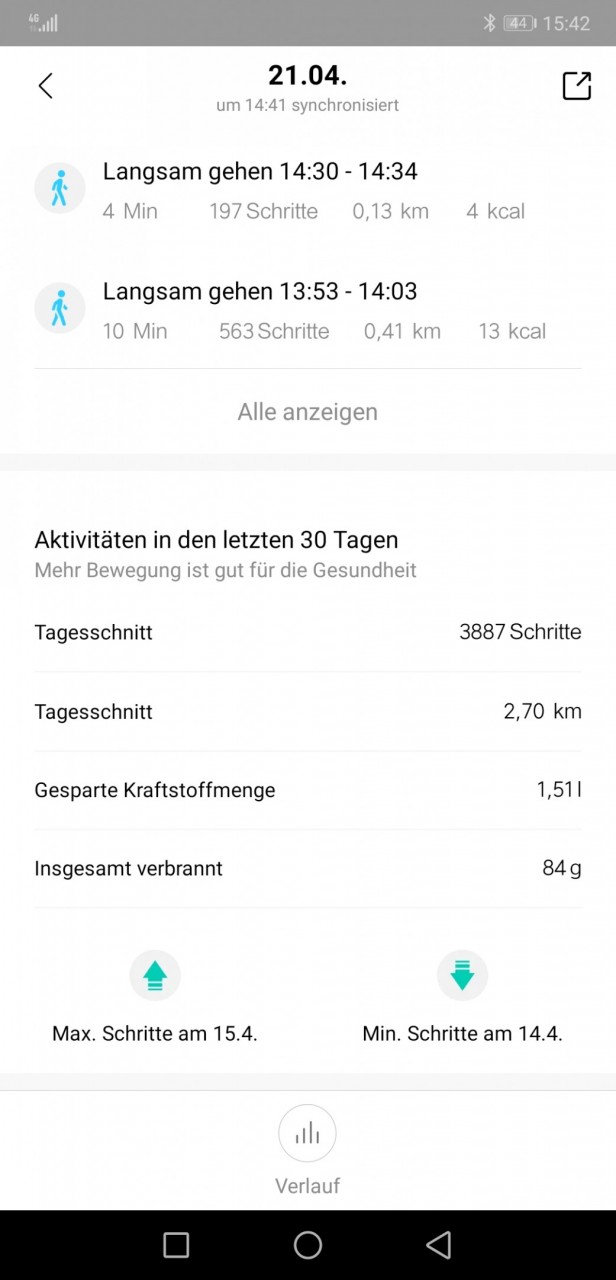
Task: Open recent apps from navigation bar
Action: (176, 1245)
